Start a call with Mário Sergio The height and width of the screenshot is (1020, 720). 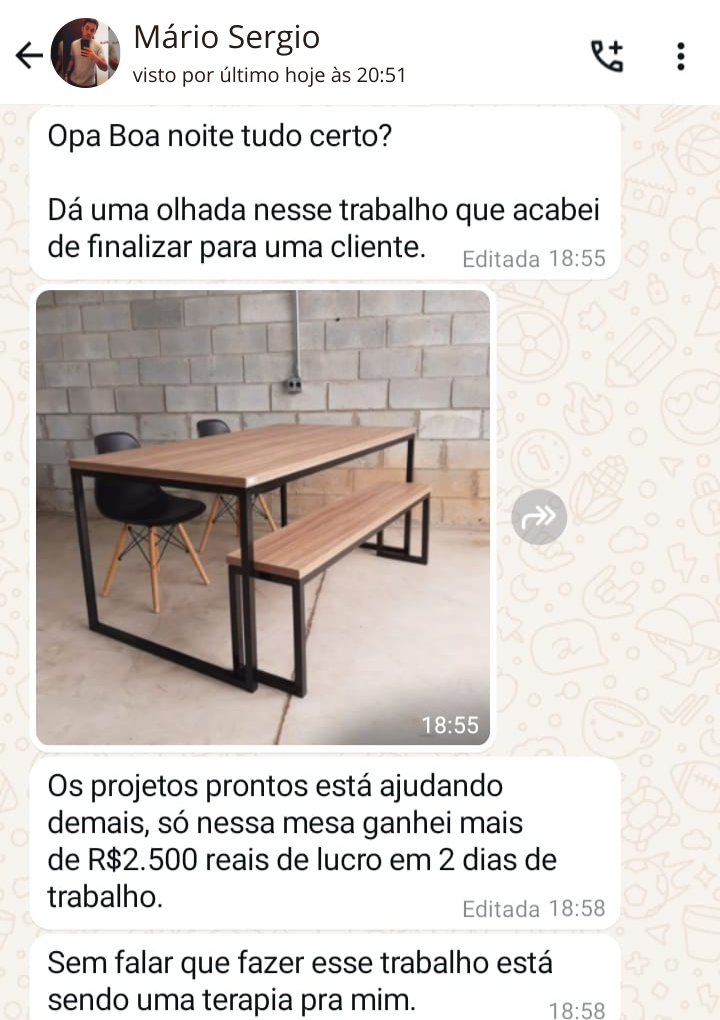pyautogui.click(x=607, y=55)
